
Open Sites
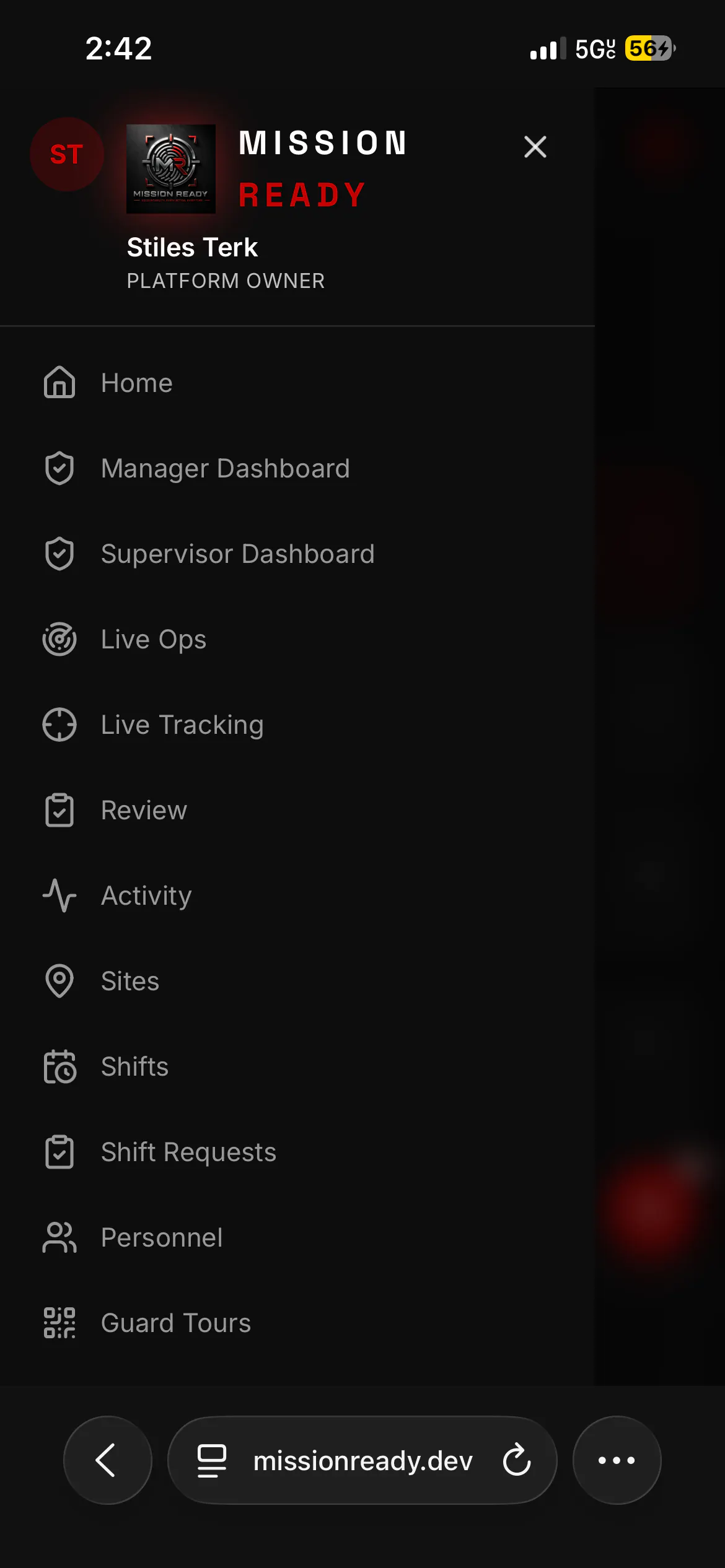pyautogui.click(x=297, y=981)
